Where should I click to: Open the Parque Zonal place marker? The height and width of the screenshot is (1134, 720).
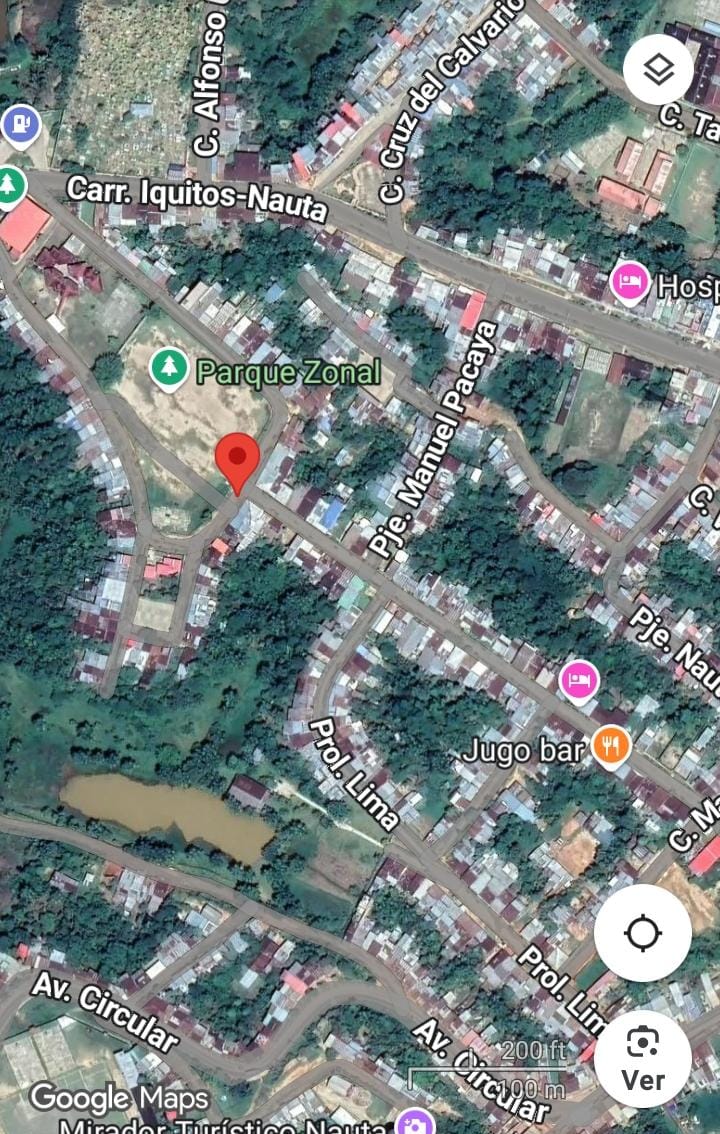coord(169,369)
